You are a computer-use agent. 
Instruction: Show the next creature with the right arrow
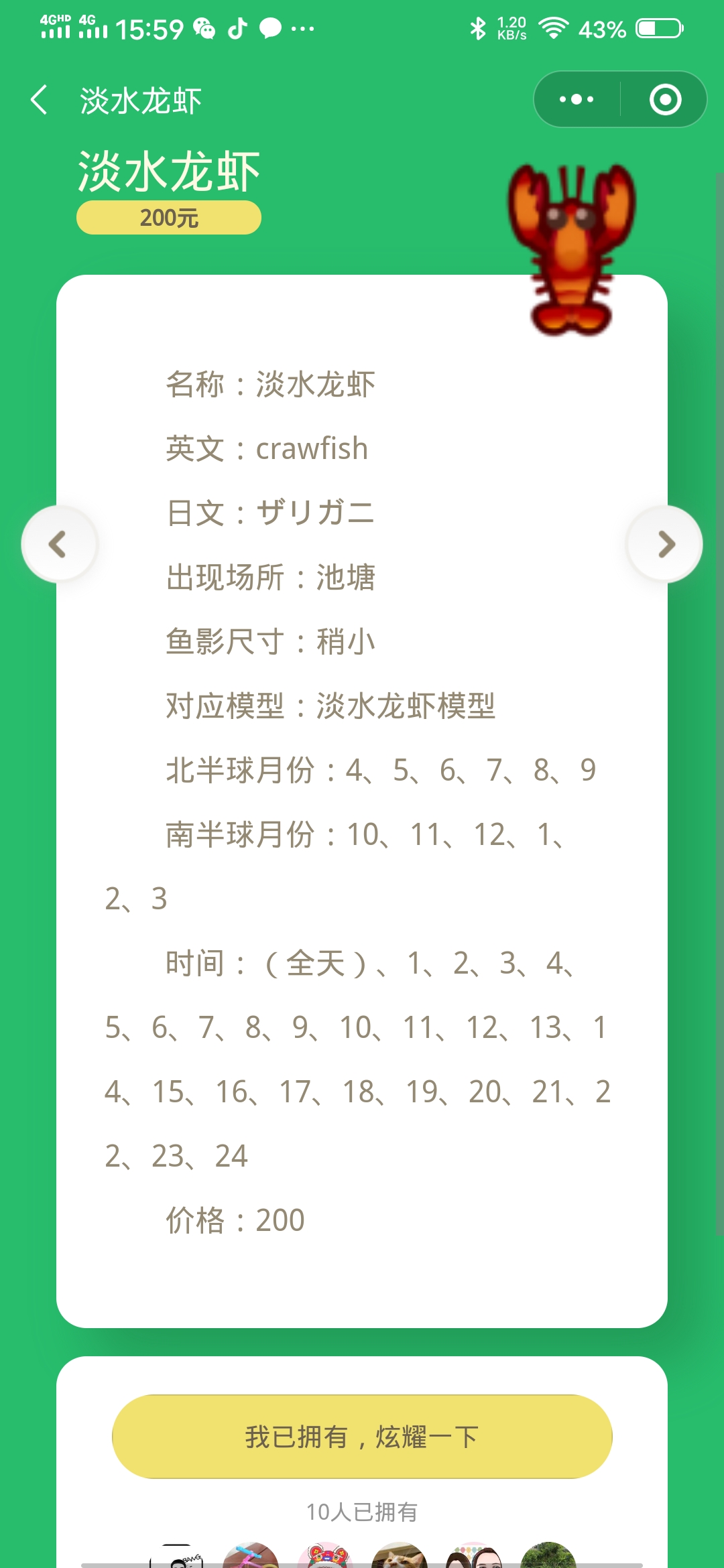tap(664, 543)
